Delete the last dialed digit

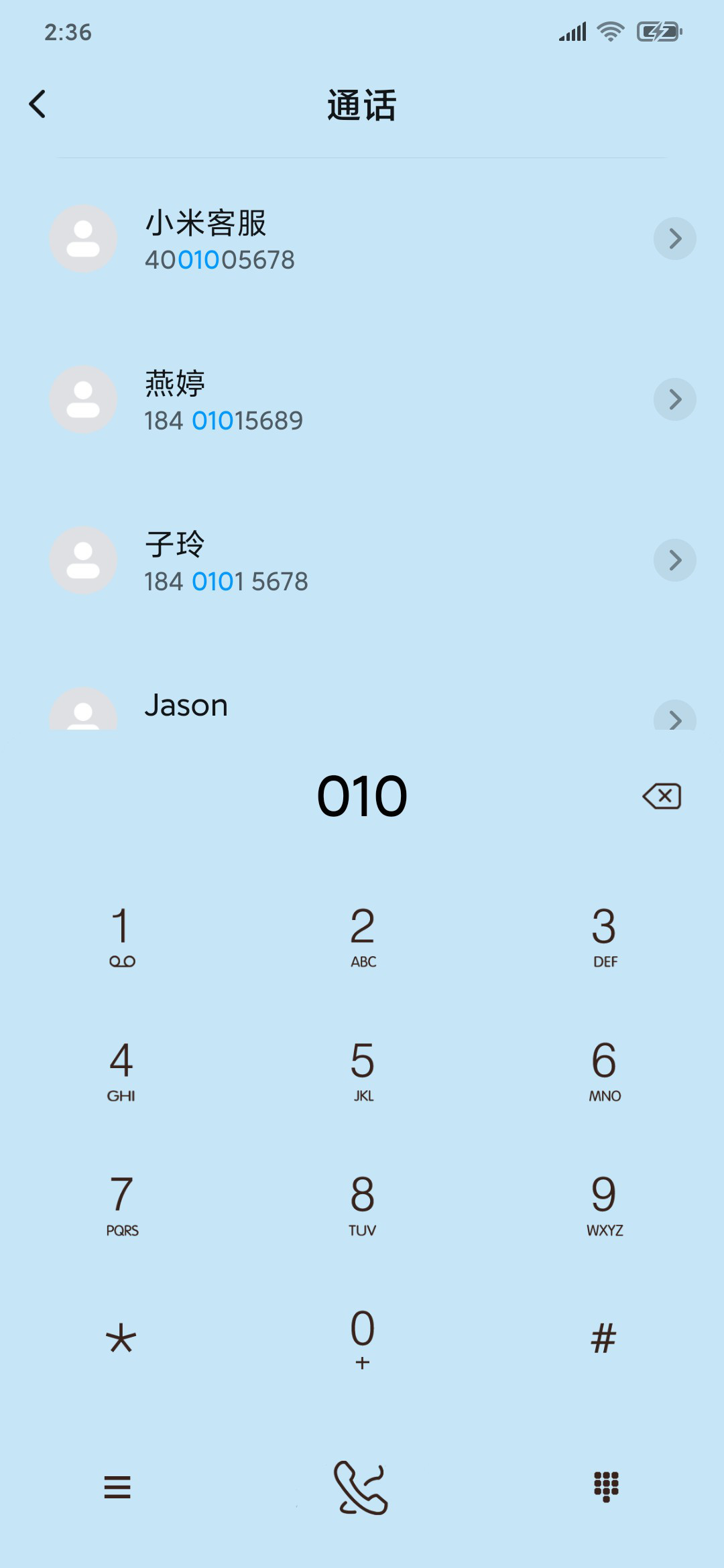coord(662,796)
